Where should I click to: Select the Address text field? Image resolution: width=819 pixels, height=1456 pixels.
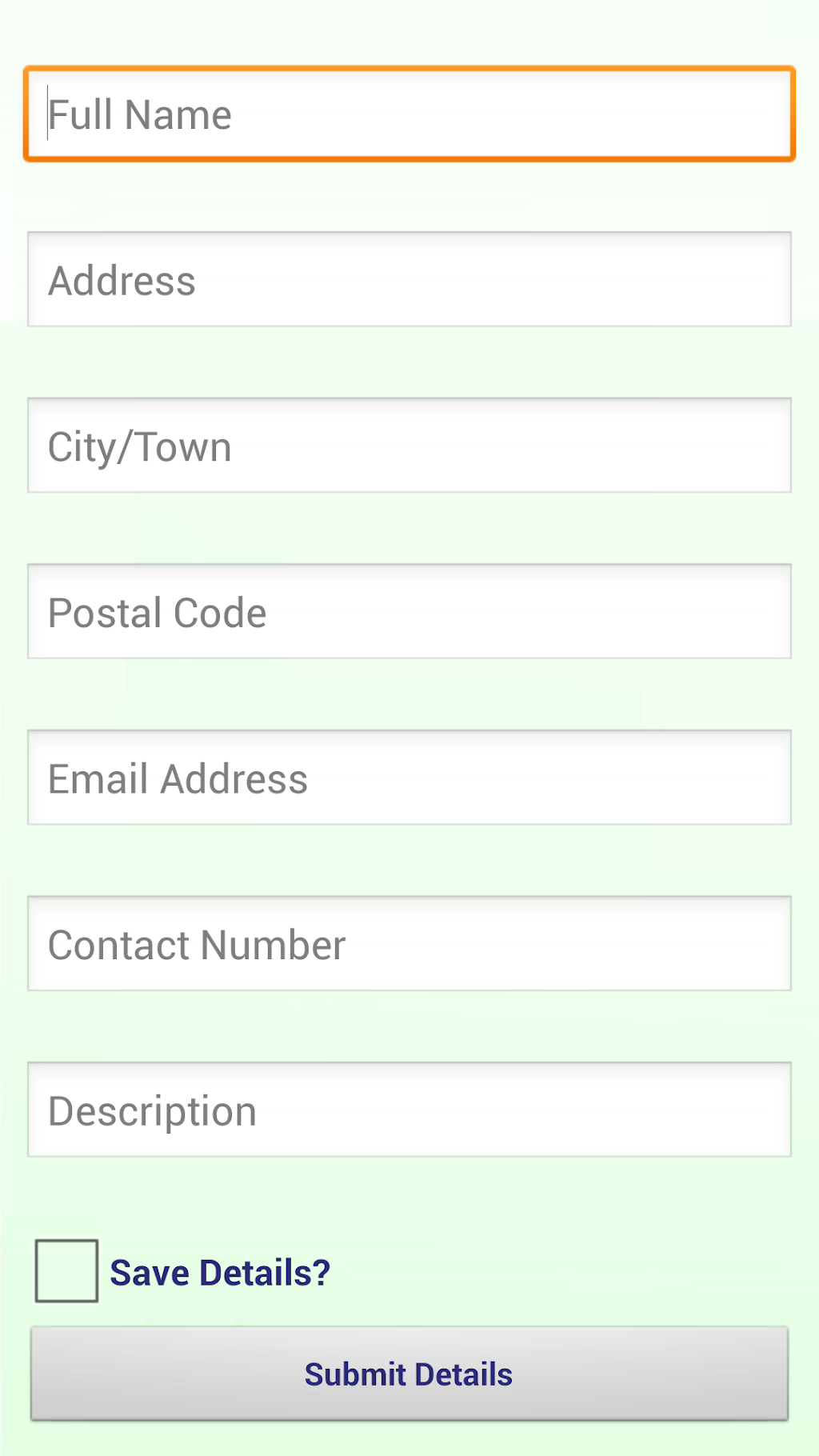[409, 280]
